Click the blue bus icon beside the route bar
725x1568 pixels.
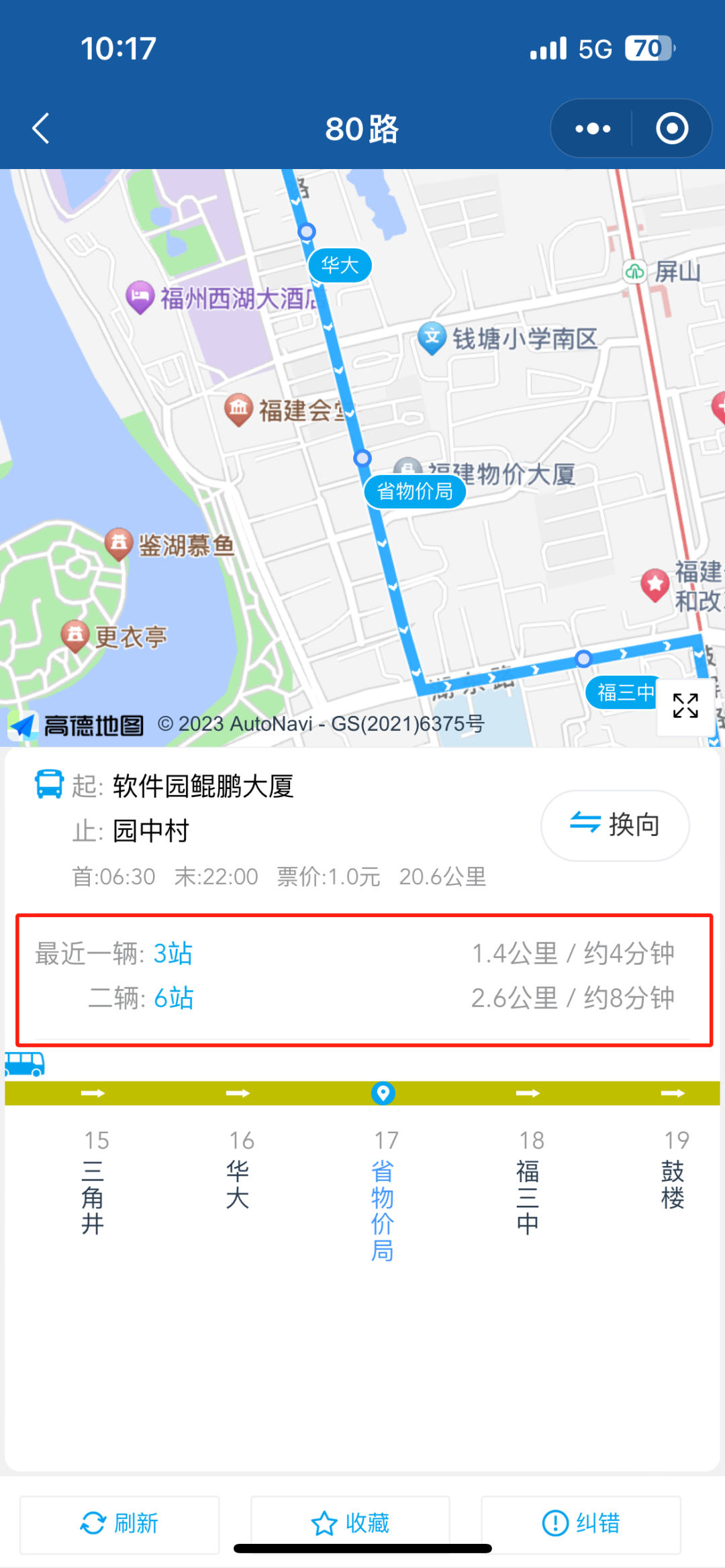26,1063
